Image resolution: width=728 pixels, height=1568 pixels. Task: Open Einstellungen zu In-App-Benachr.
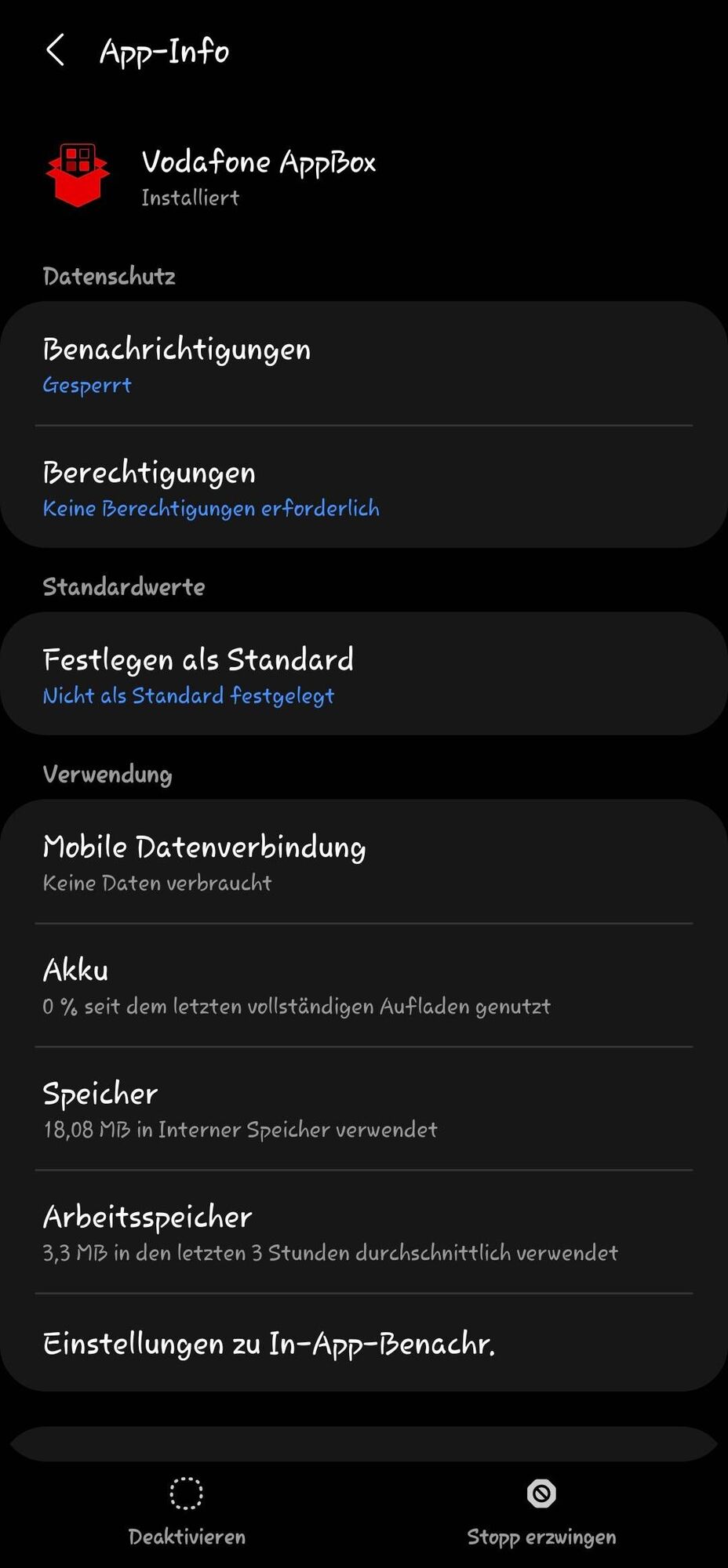coord(364,1344)
